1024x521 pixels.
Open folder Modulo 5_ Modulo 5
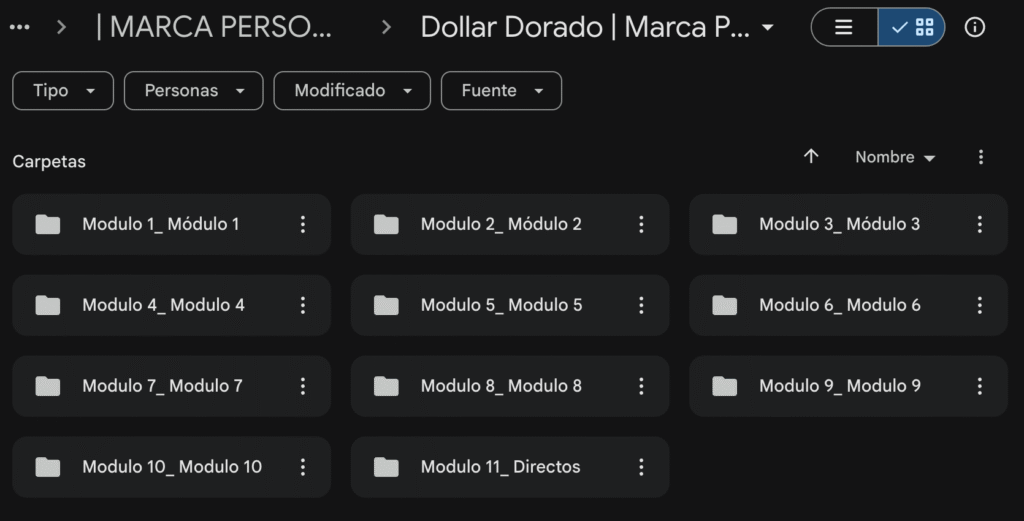click(500, 305)
